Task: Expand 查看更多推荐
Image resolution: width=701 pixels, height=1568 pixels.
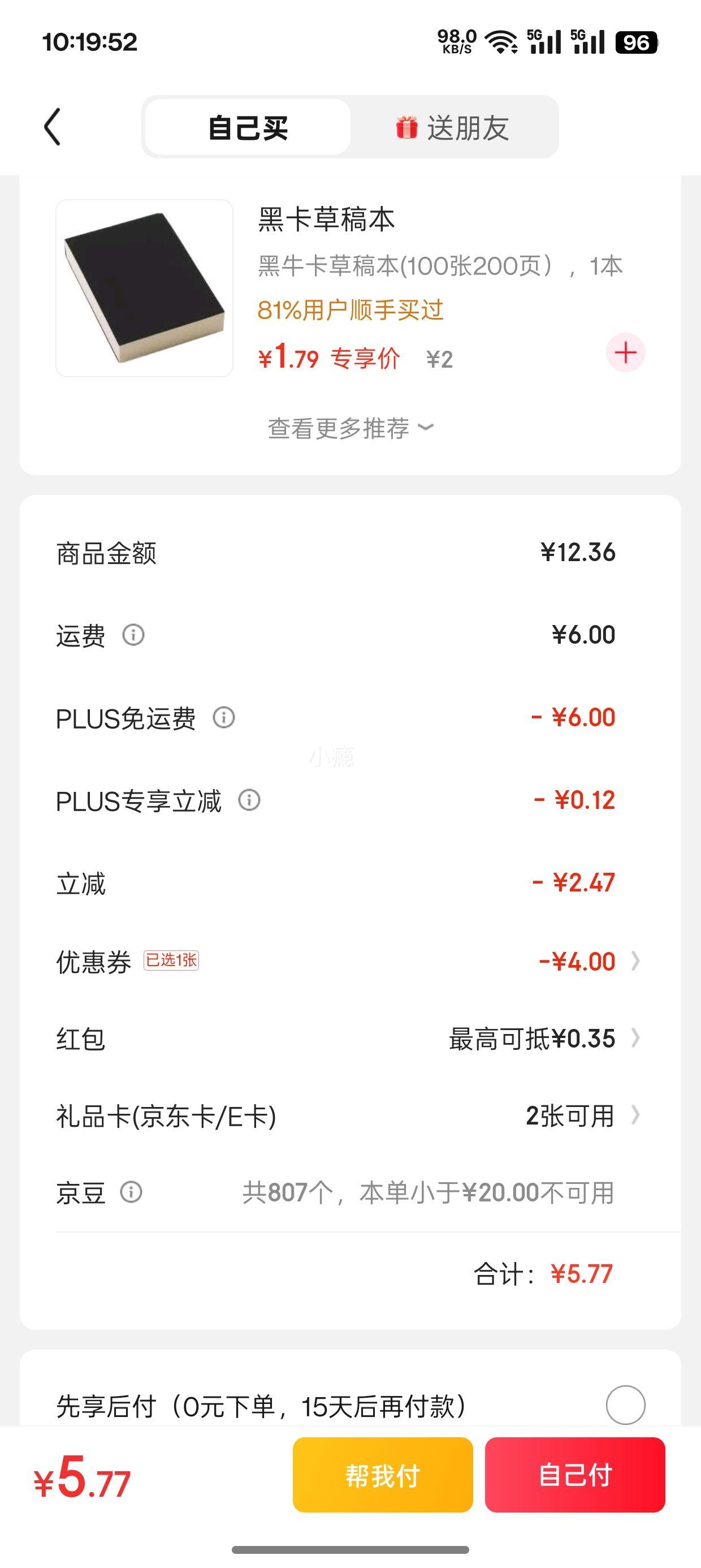Action: click(x=350, y=428)
